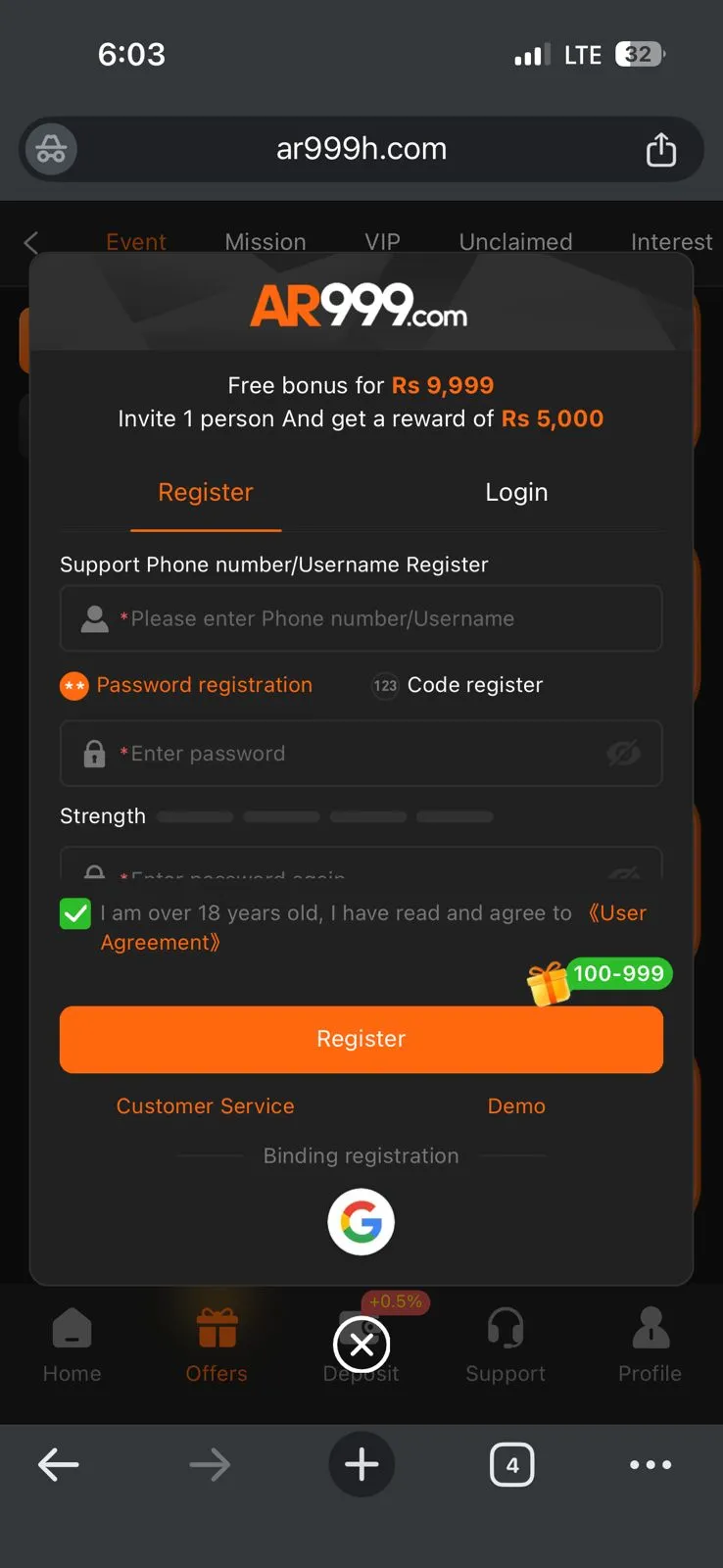The image size is (723, 1568).
Task: Choose Password registration option
Action: (186, 685)
